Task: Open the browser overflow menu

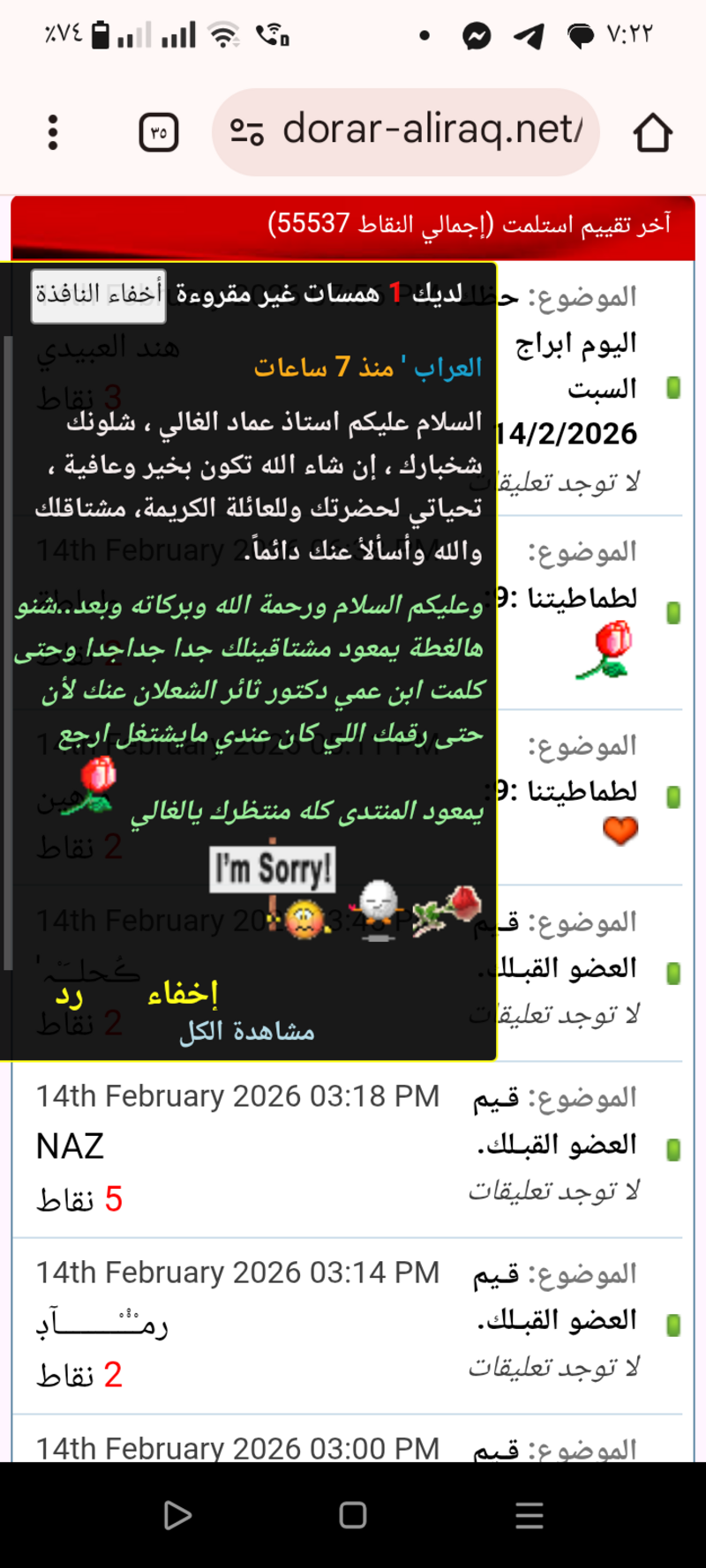Action: pyautogui.click(x=53, y=132)
